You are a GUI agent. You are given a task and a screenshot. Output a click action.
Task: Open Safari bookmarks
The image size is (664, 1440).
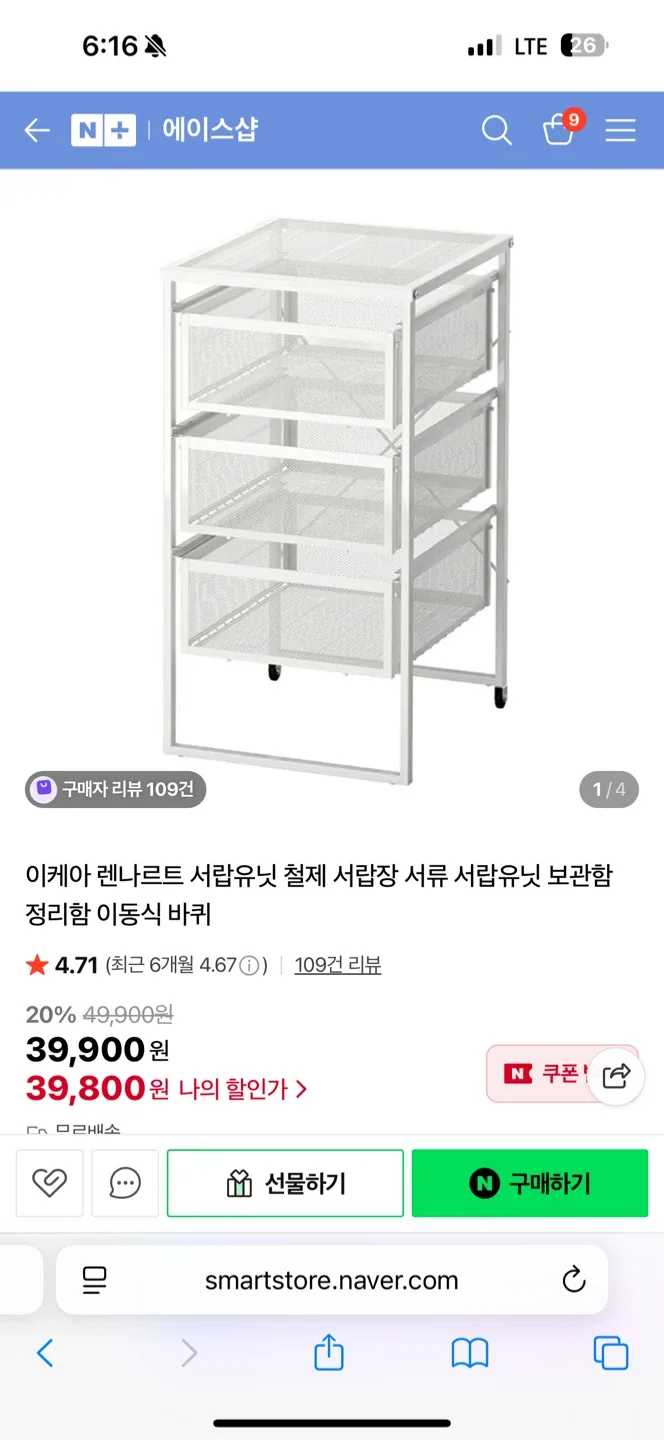point(469,1354)
